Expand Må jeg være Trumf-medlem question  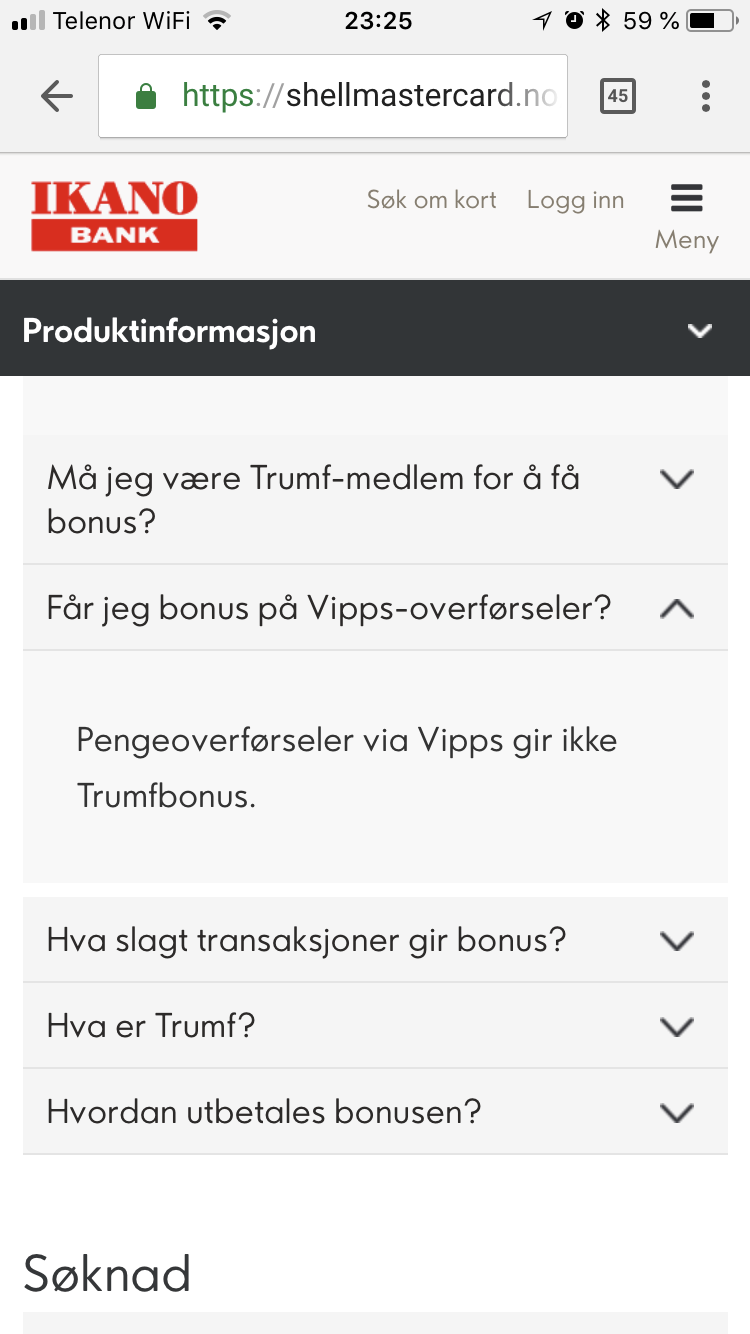(x=375, y=499)
